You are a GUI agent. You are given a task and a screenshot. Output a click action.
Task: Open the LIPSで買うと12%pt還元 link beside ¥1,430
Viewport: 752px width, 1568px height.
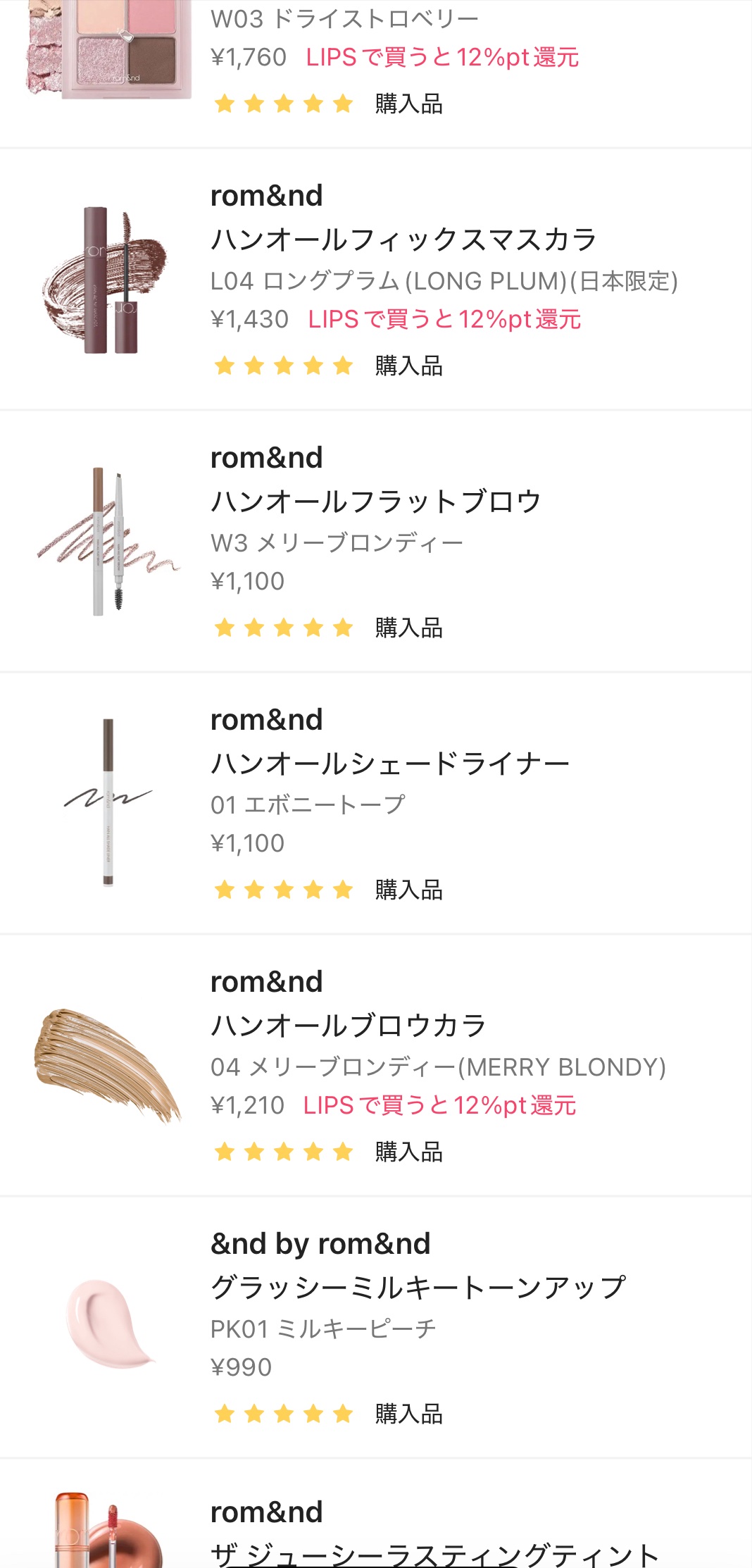click(442, 321)
